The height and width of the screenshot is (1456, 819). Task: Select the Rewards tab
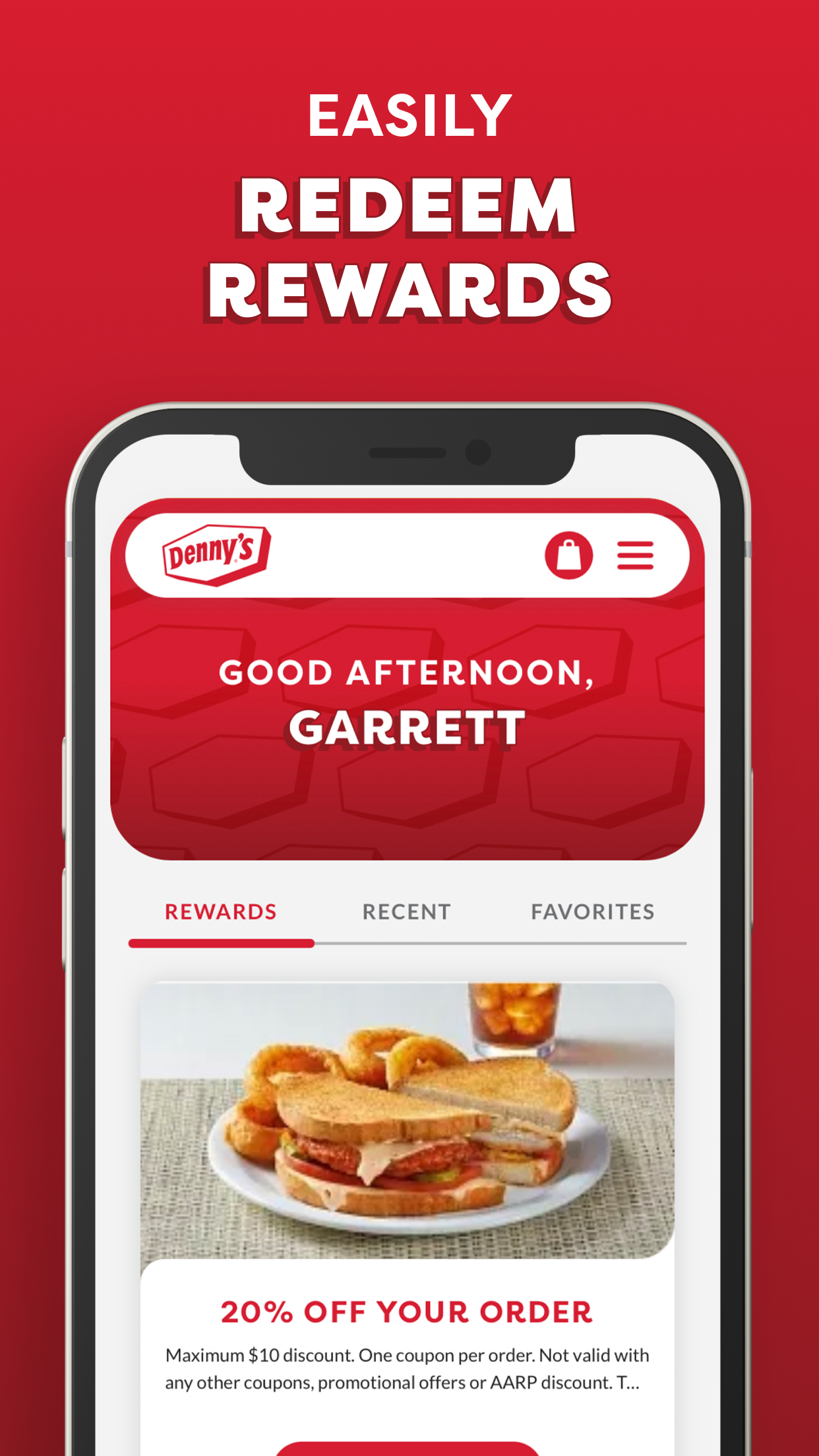point(220,911)
